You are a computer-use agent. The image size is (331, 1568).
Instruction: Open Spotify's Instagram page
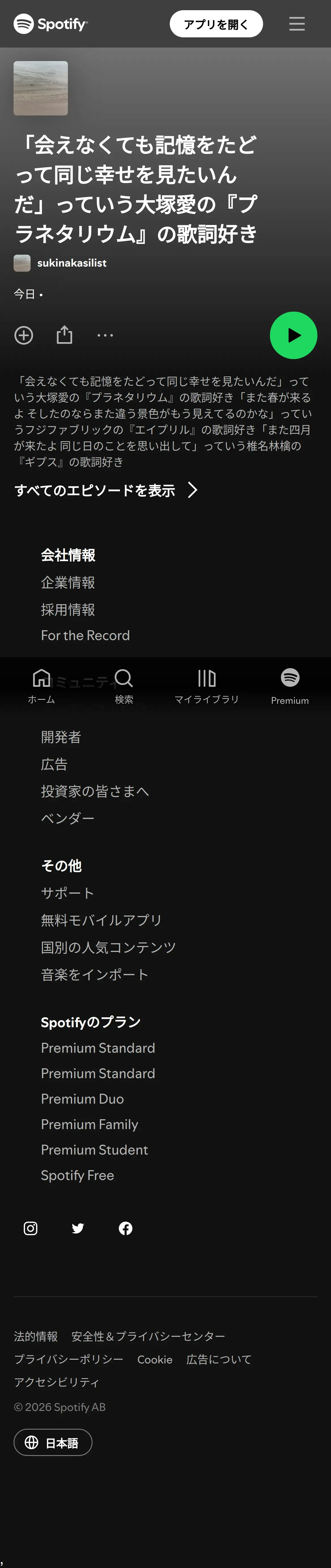pos(31,1228)
